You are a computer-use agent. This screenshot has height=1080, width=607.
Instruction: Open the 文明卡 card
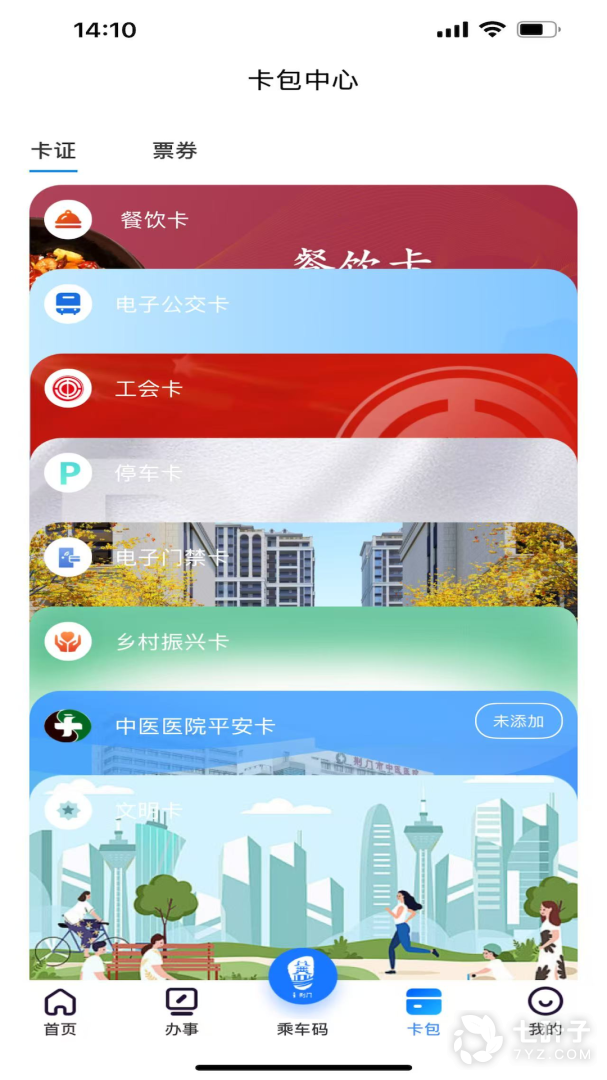pyautogui.click(x=148, y=811)
